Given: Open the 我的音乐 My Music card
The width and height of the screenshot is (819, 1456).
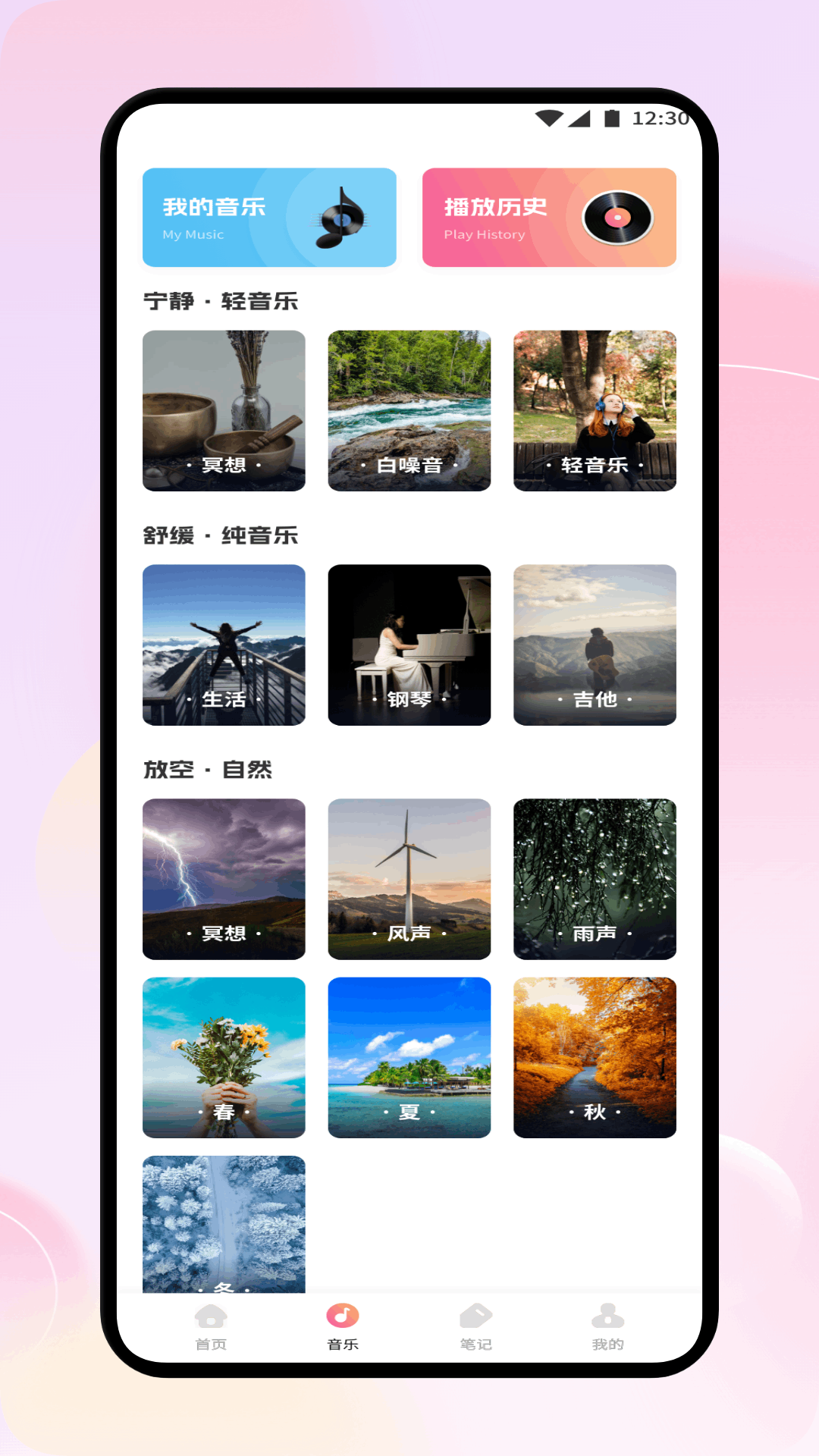Looking at the screenshot, I should pos(269,217).
